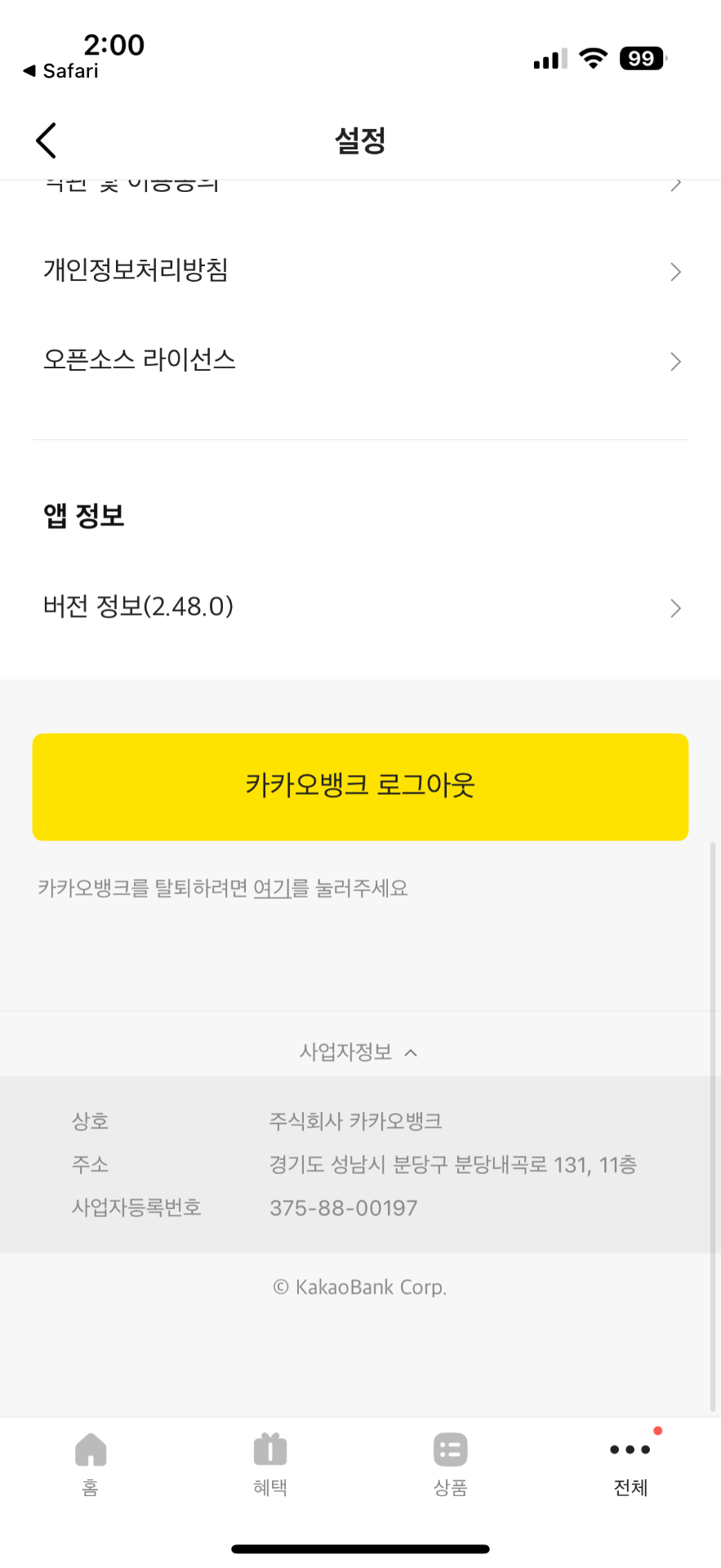This screenshot has width=721, height=1568.
Task: Select the 전체 tab
Action: (x=630, y=1465)
